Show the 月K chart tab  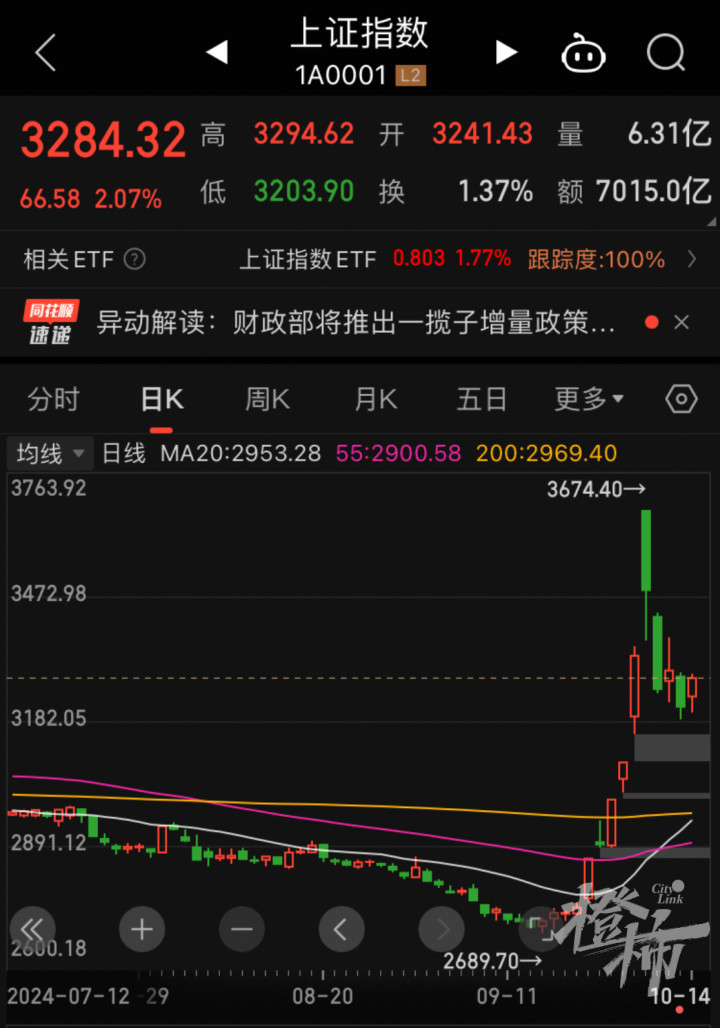[x=375, y=400]
